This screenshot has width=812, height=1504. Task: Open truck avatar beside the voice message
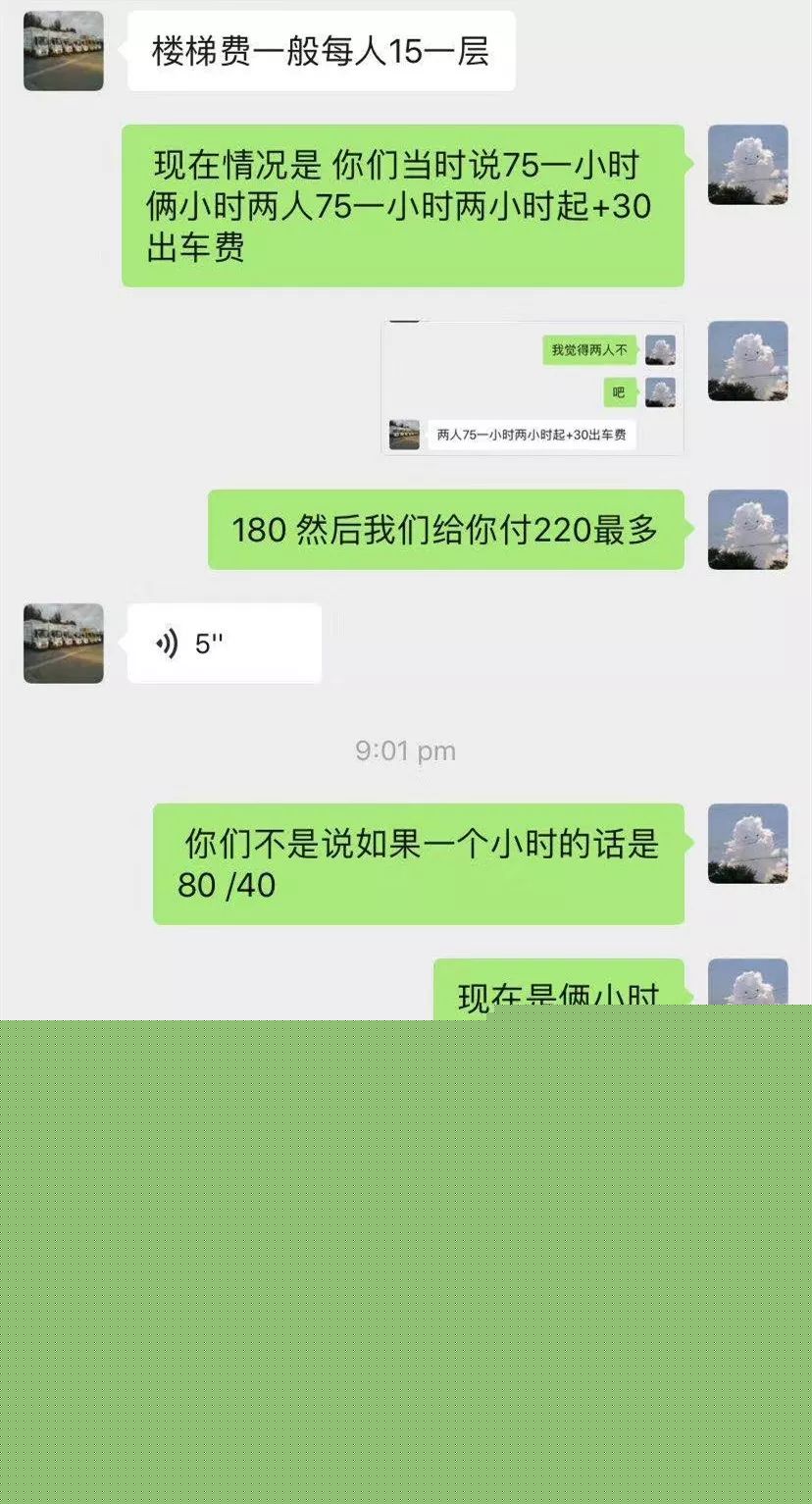tap(64, 644)
